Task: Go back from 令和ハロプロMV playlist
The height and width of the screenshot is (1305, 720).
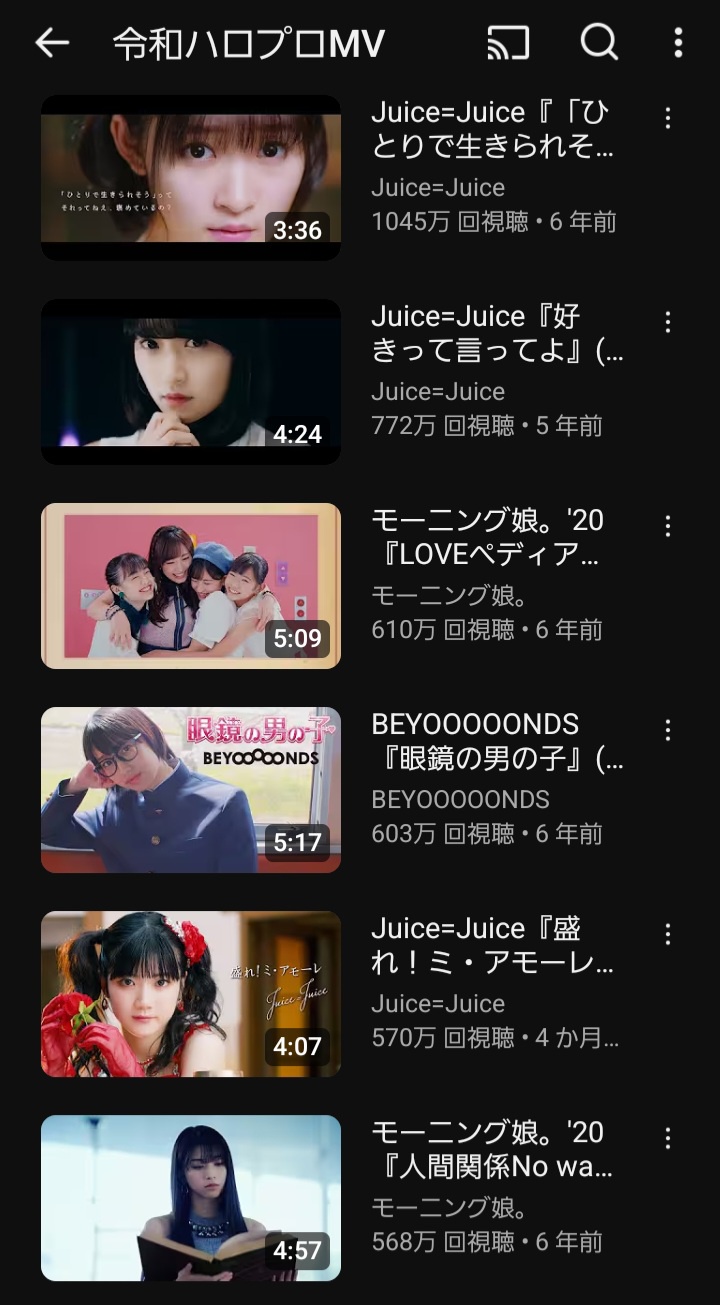Action: click(x=52, y=43)
